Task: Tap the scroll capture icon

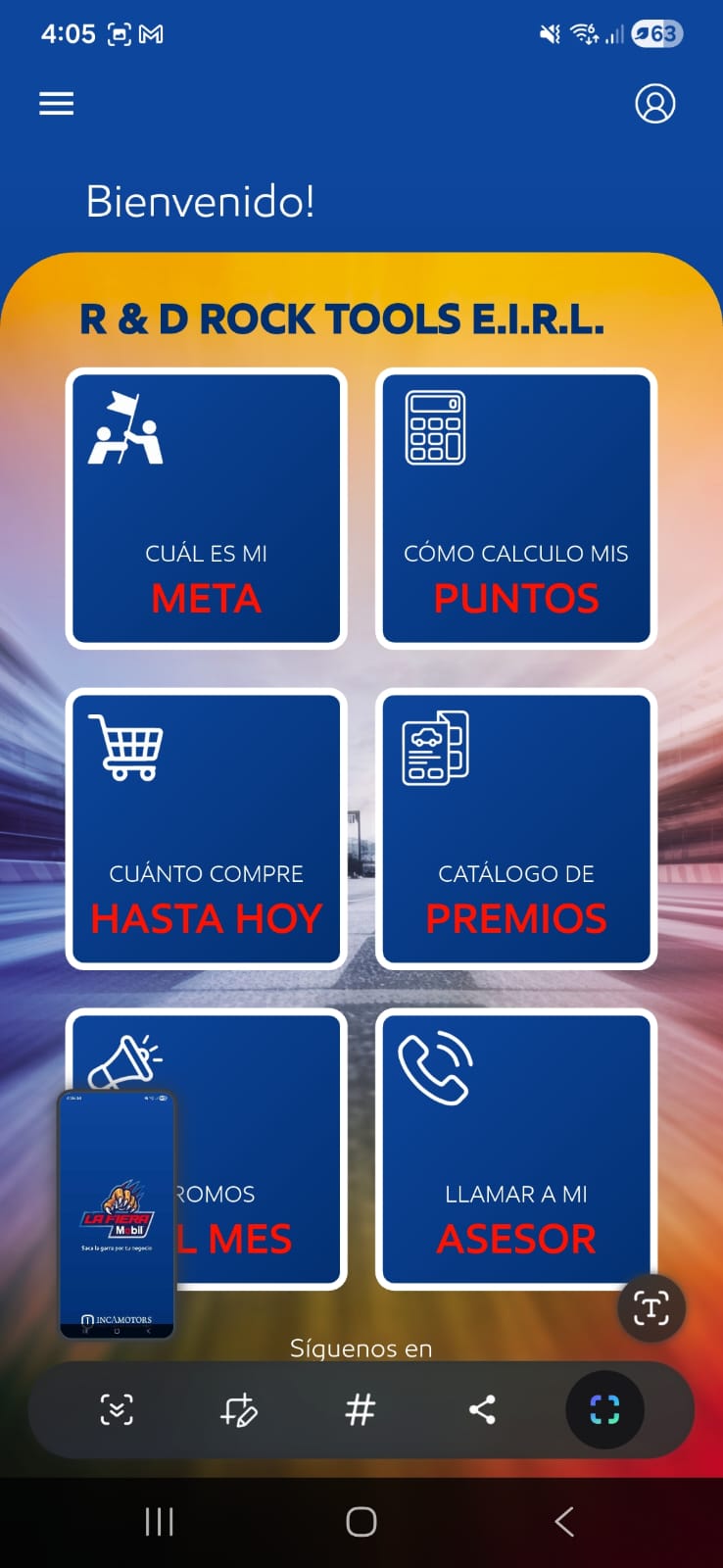Action: (x=117, y=1410)
